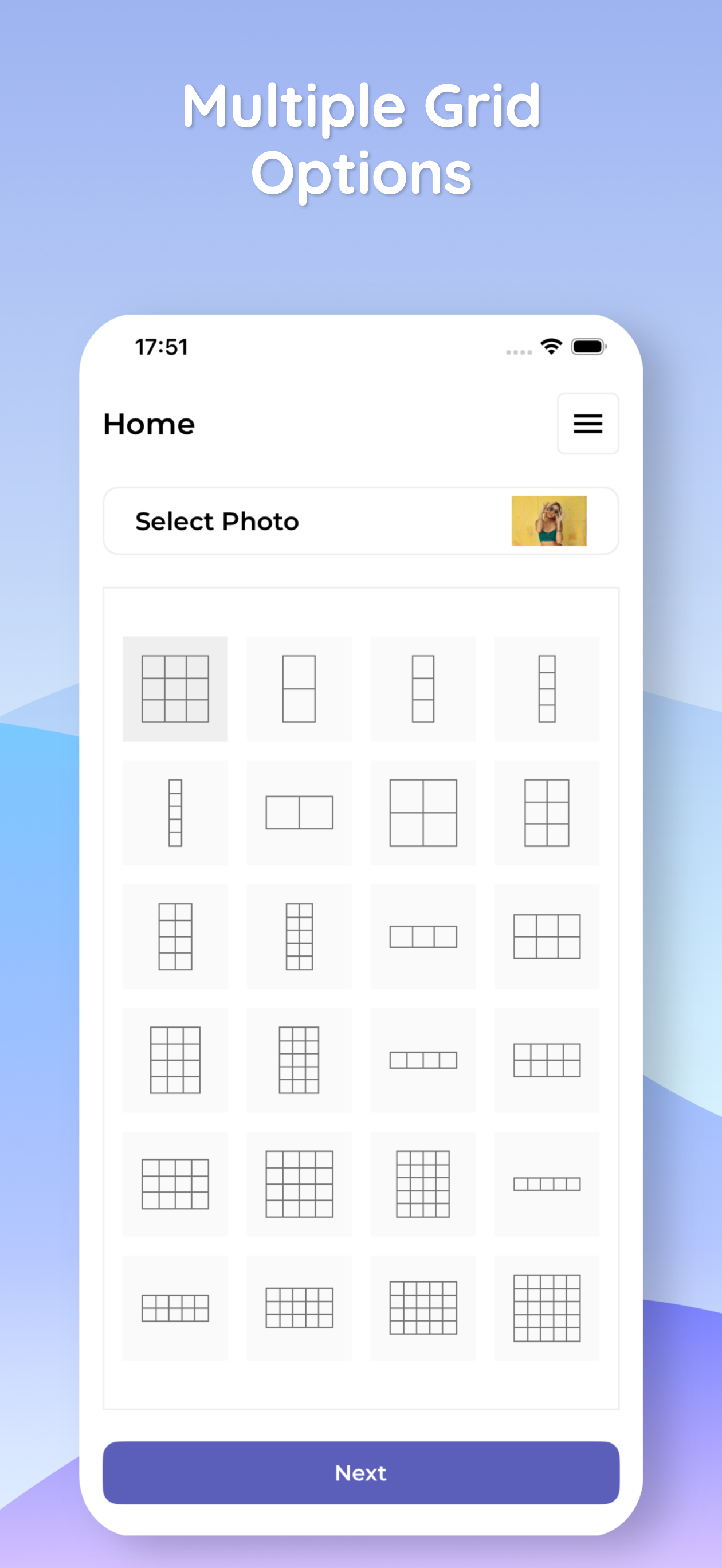The width and height of the screenshot is (722, 1568).
Task: Pick the 4x4 square grid layout
Action: [299, 1185]
